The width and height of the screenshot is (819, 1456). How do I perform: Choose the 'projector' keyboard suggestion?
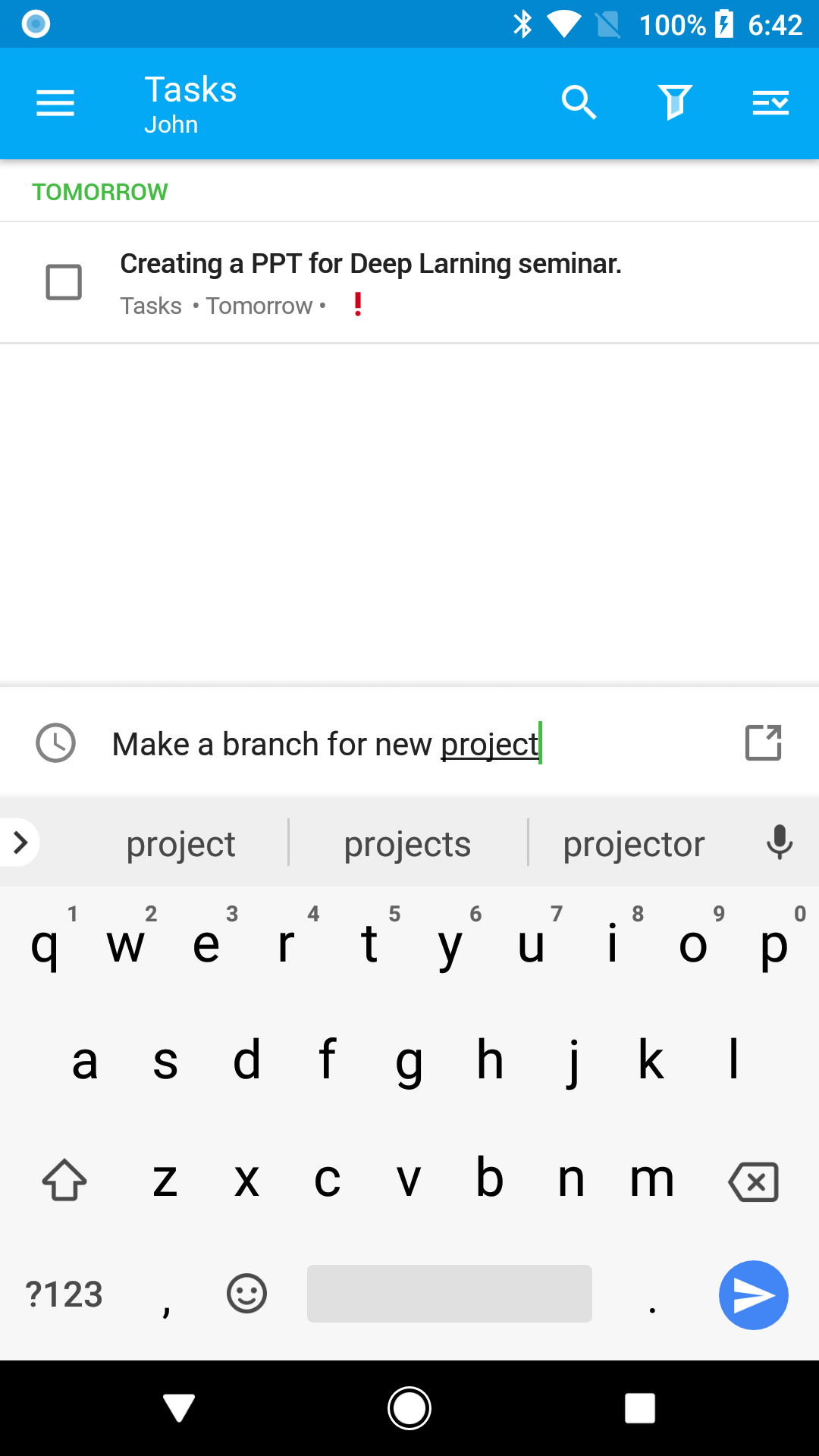[x=634, y=844]
